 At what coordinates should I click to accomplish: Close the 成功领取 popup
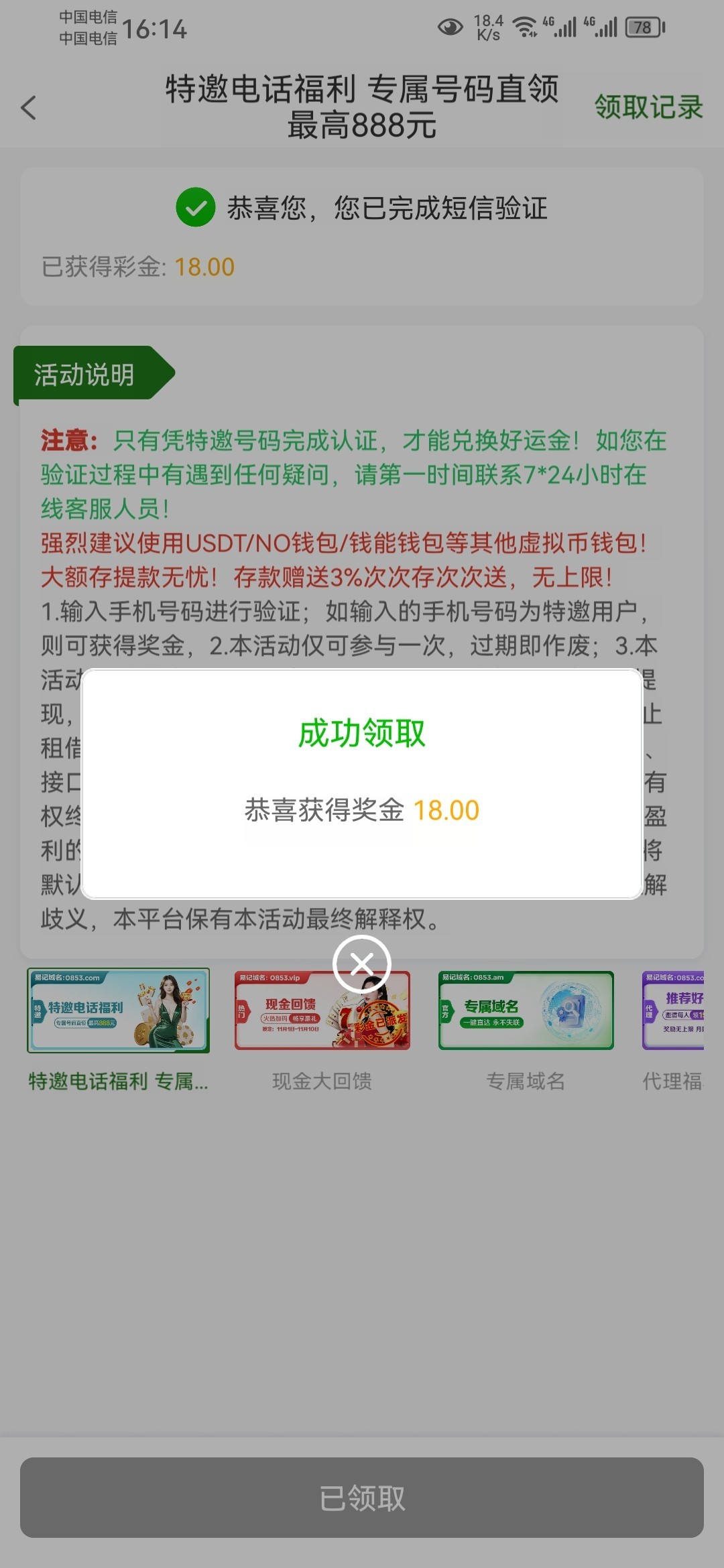[x=362, y=964]
